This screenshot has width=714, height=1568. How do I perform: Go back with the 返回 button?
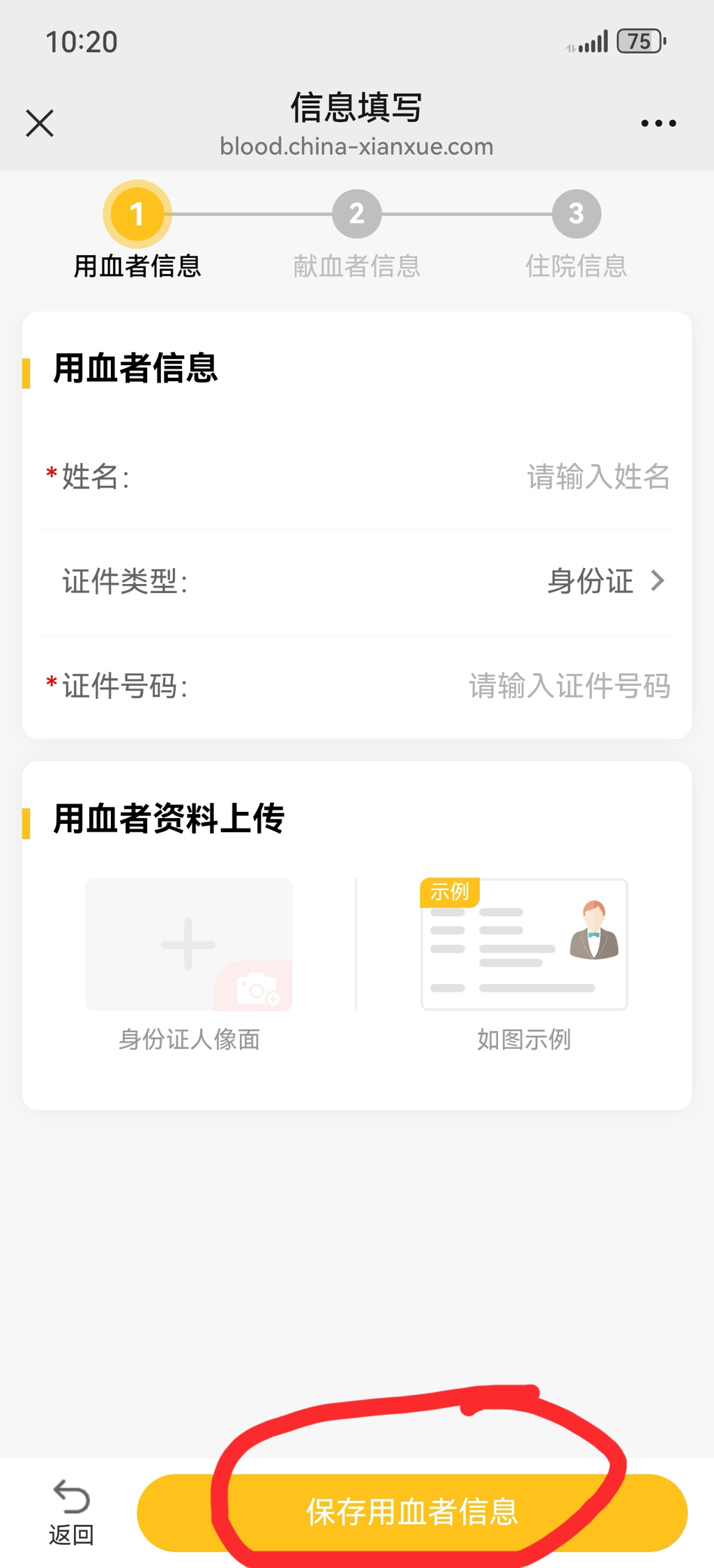point(71,1512)
